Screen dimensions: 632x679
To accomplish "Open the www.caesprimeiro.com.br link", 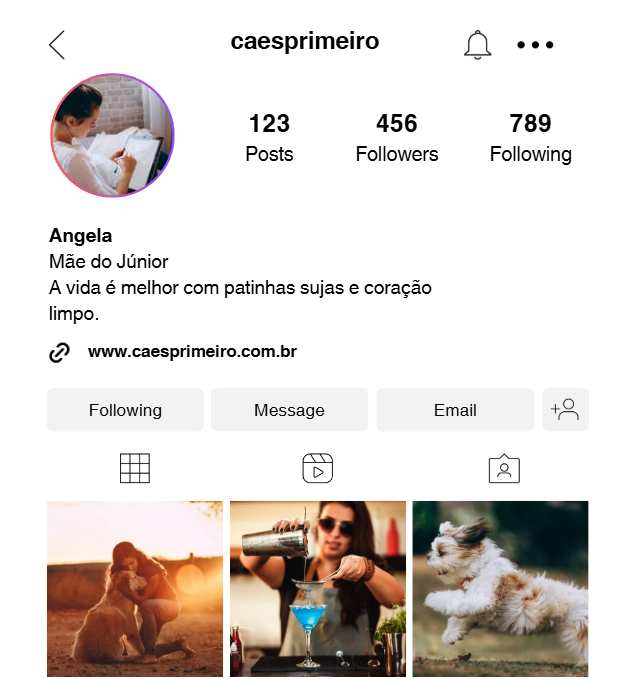I will 192,352.
